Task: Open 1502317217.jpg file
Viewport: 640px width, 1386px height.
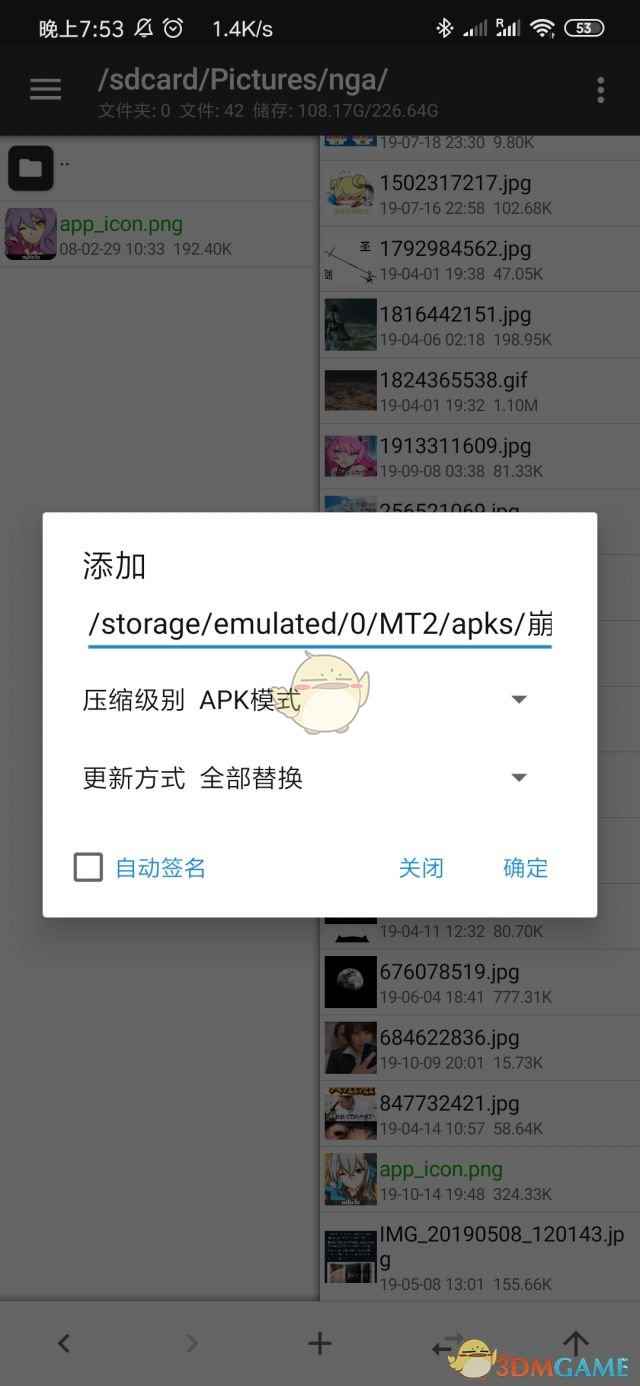Action: [x=480, y=194]
